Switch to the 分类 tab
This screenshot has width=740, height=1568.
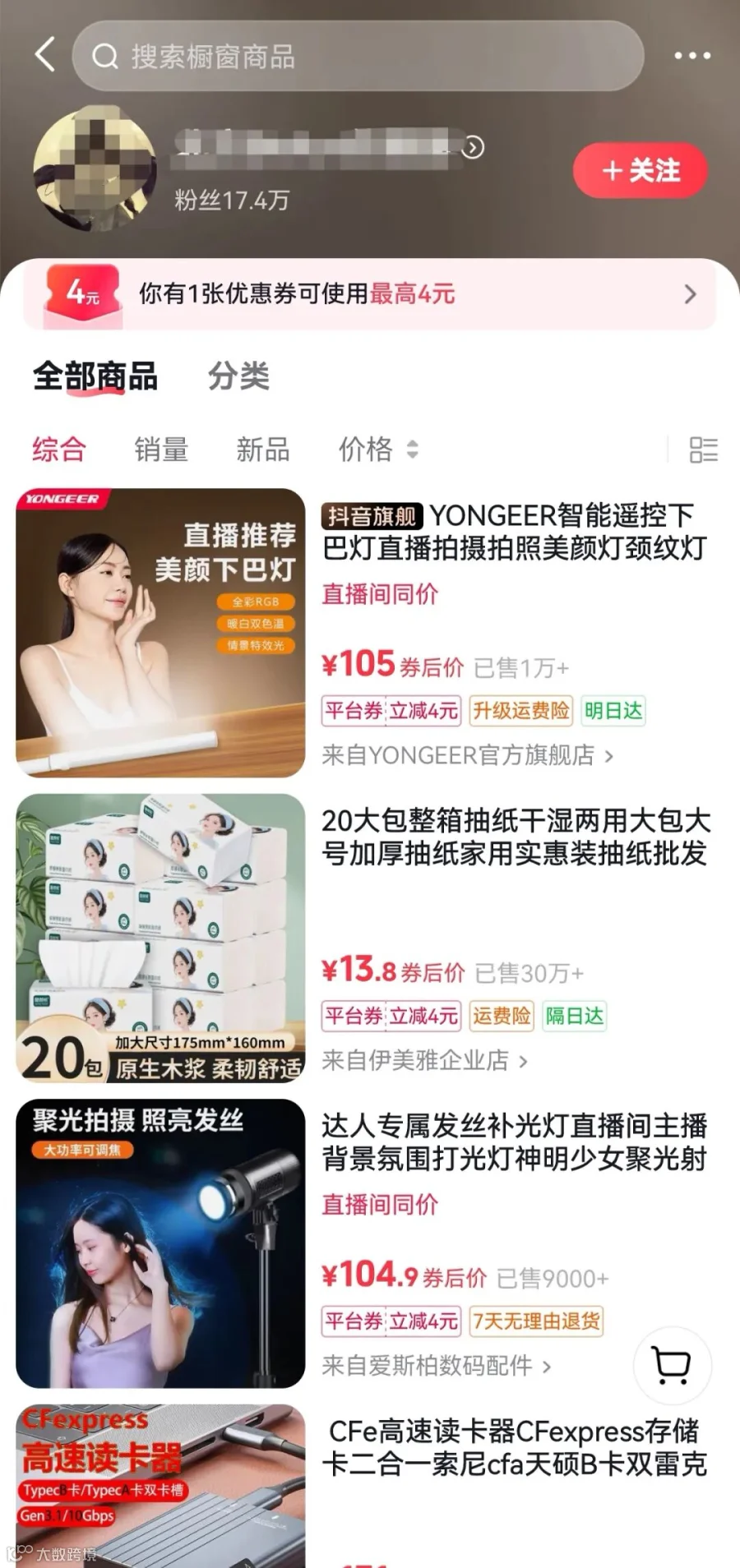click(x=238, y=376)
